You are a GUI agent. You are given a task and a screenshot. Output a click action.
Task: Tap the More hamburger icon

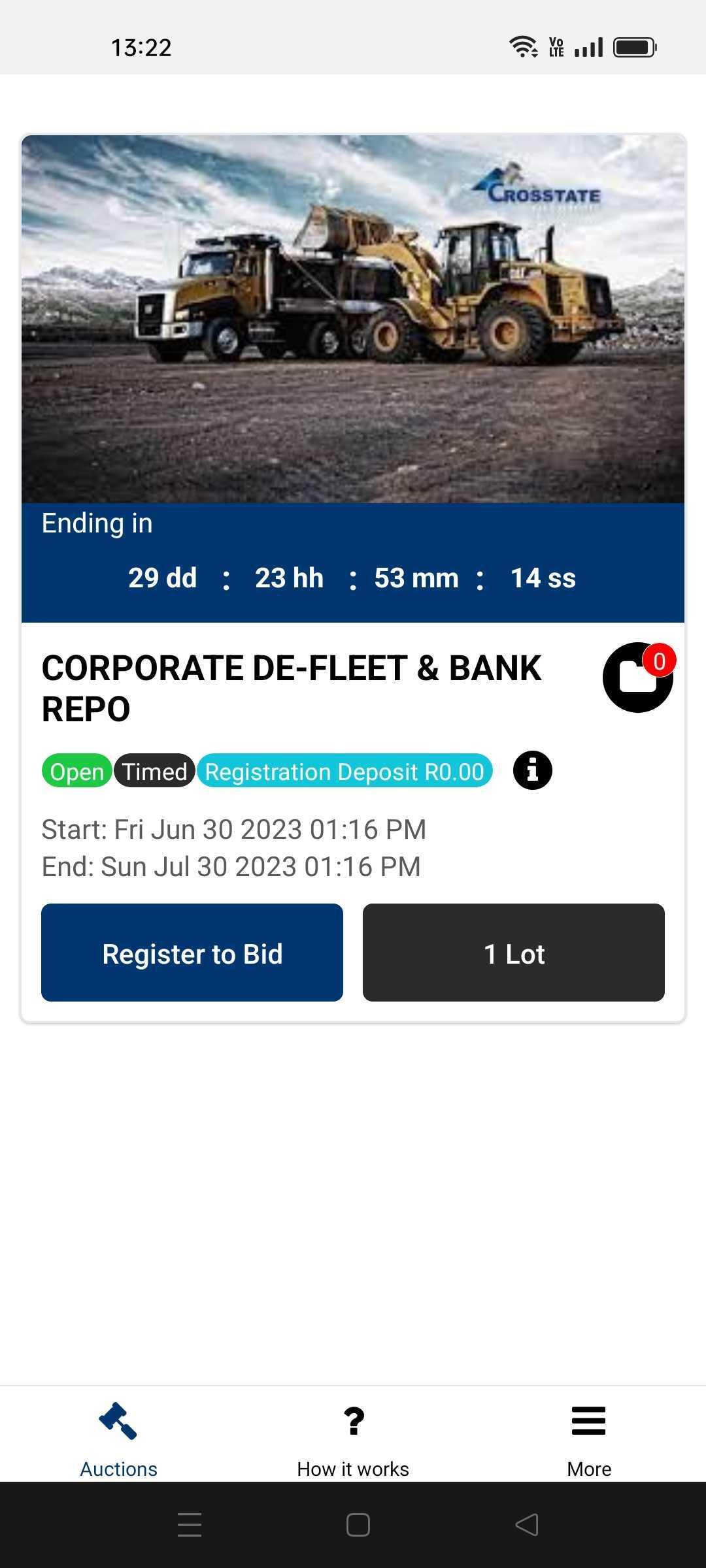[x=587, y=1422]
